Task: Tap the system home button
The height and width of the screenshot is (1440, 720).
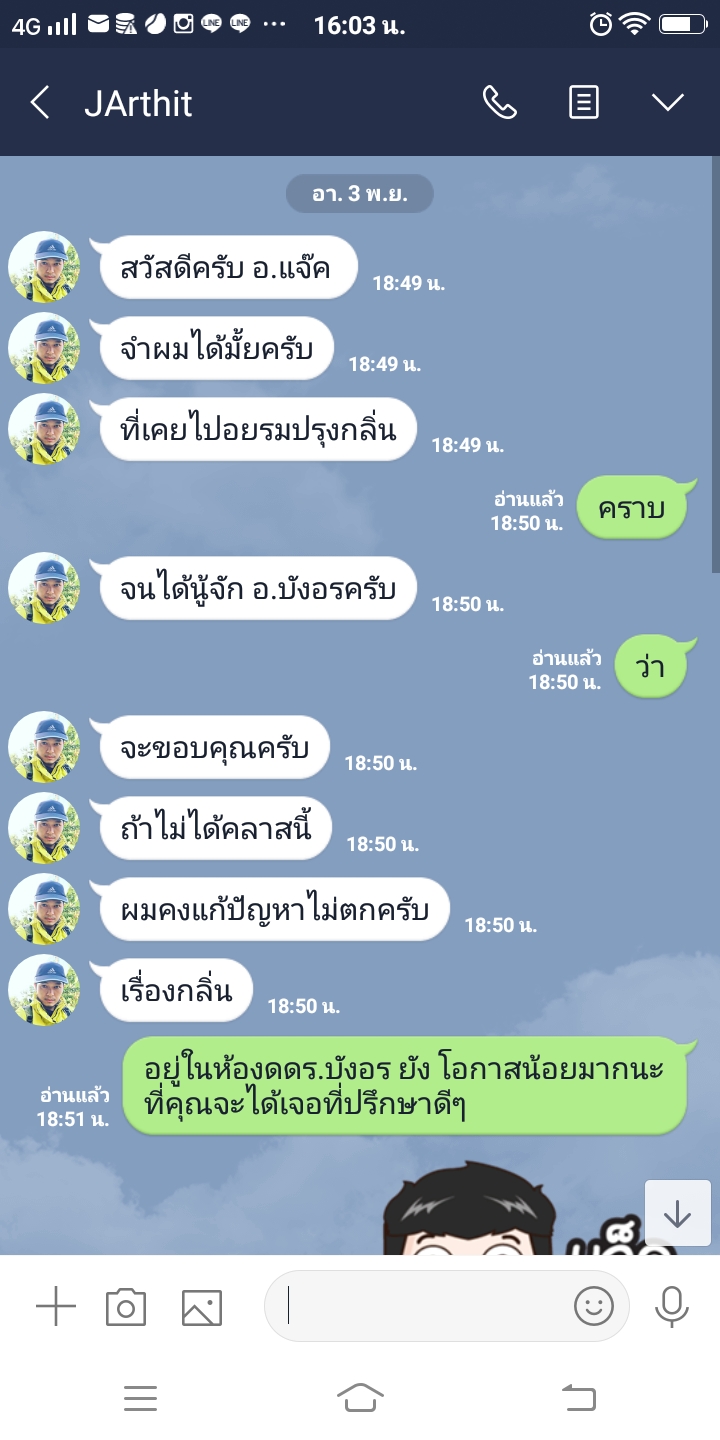Action: [360, 1398]
